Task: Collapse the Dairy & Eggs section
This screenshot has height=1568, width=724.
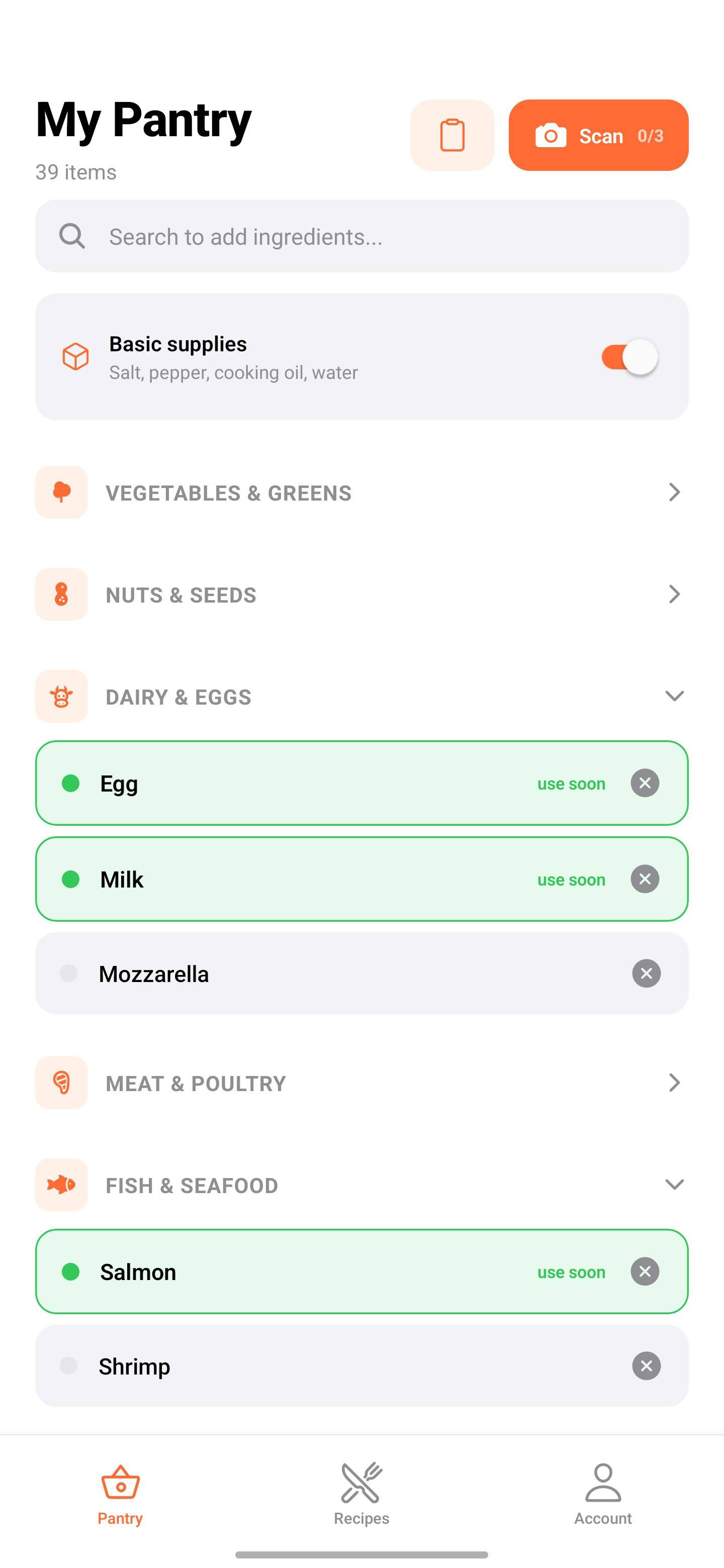Action: [673, 697]
